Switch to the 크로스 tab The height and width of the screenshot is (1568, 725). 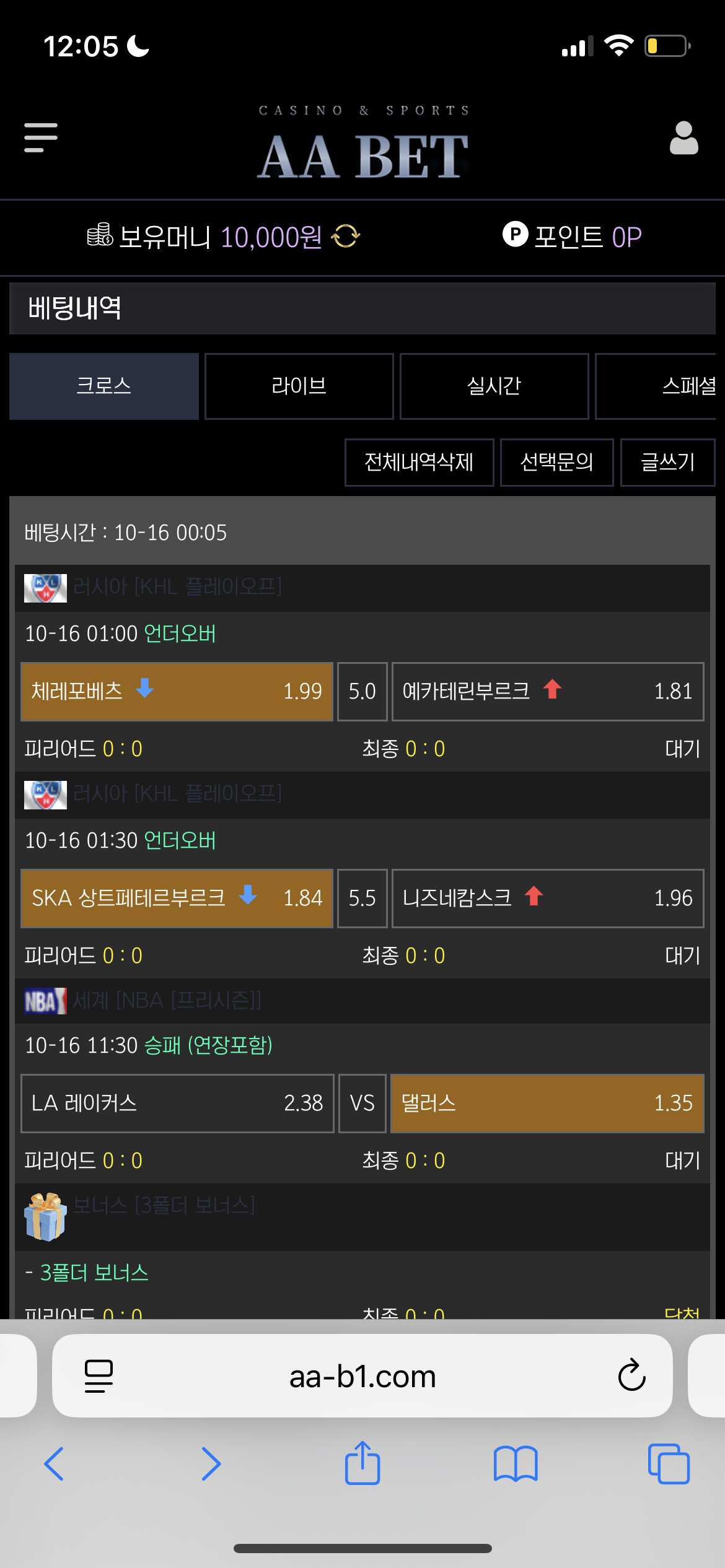point(104,386)
